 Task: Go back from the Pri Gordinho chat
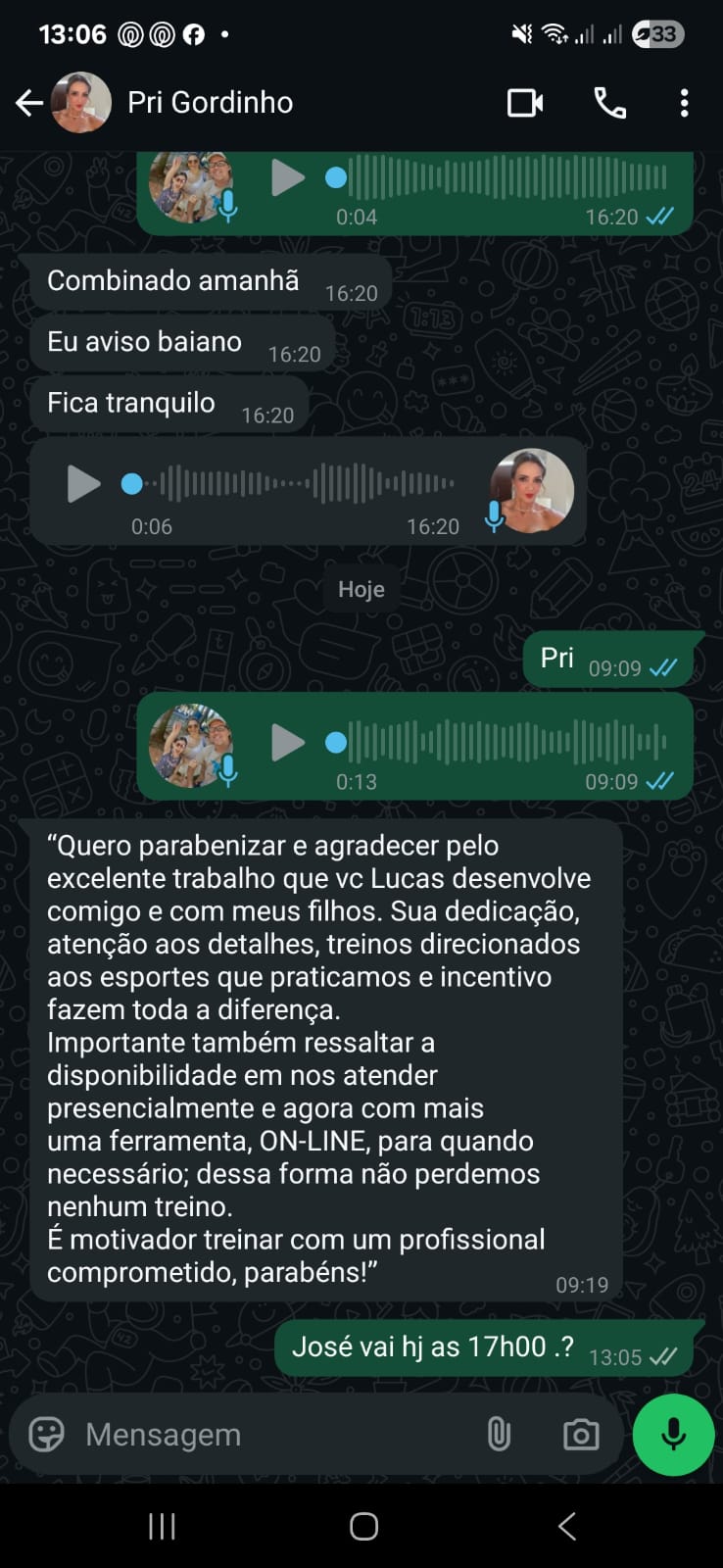tap(28, 103)
